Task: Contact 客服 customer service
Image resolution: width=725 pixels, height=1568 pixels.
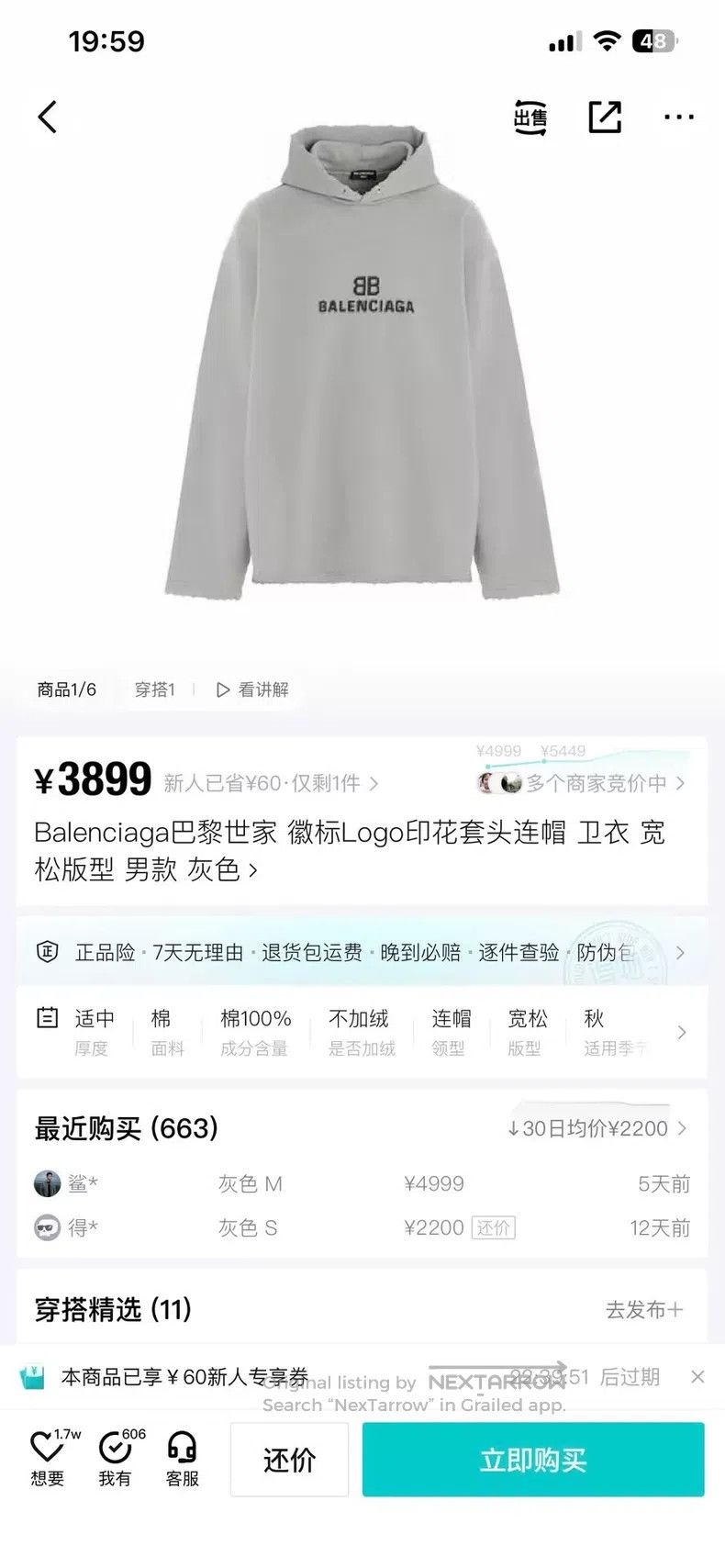Action: coord(183,1459)
